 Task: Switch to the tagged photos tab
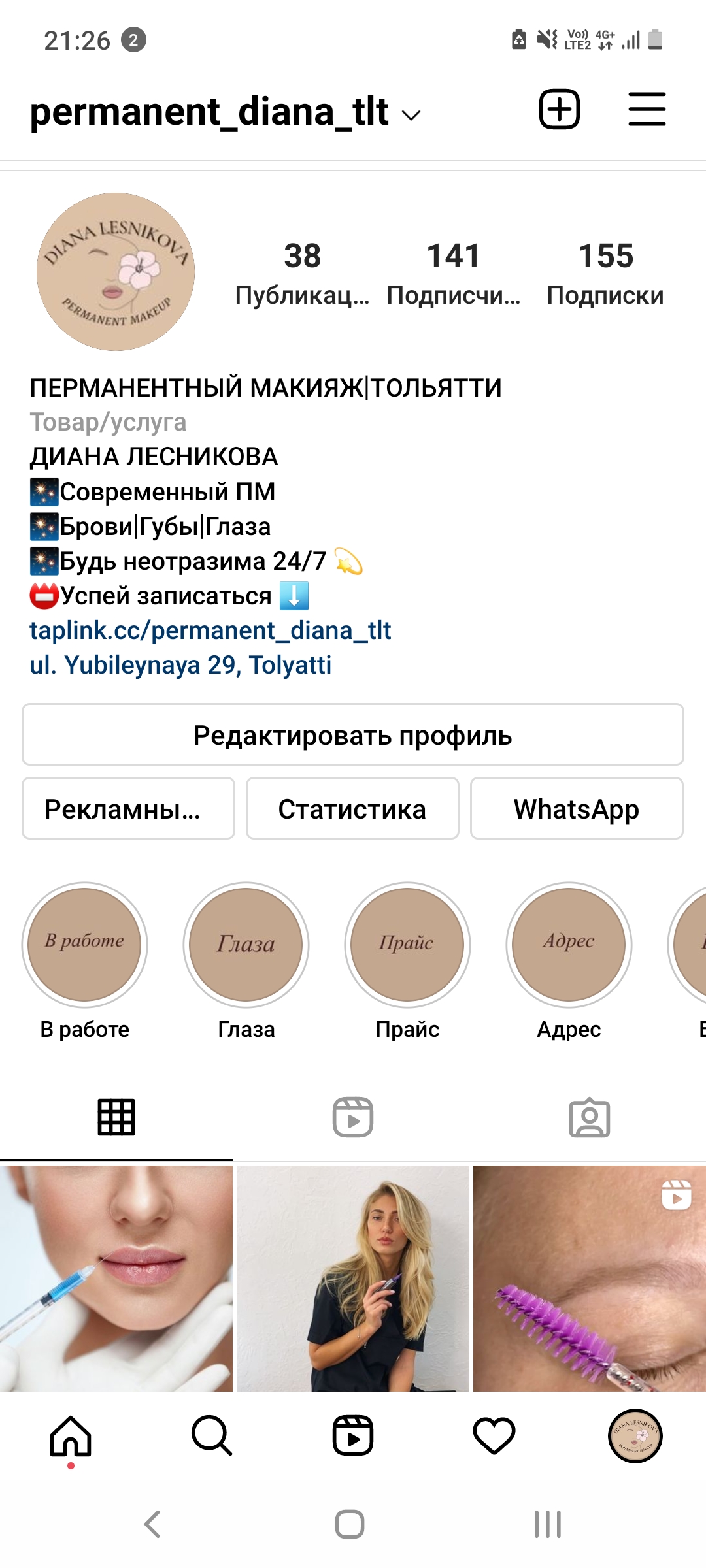point(590,1117)
